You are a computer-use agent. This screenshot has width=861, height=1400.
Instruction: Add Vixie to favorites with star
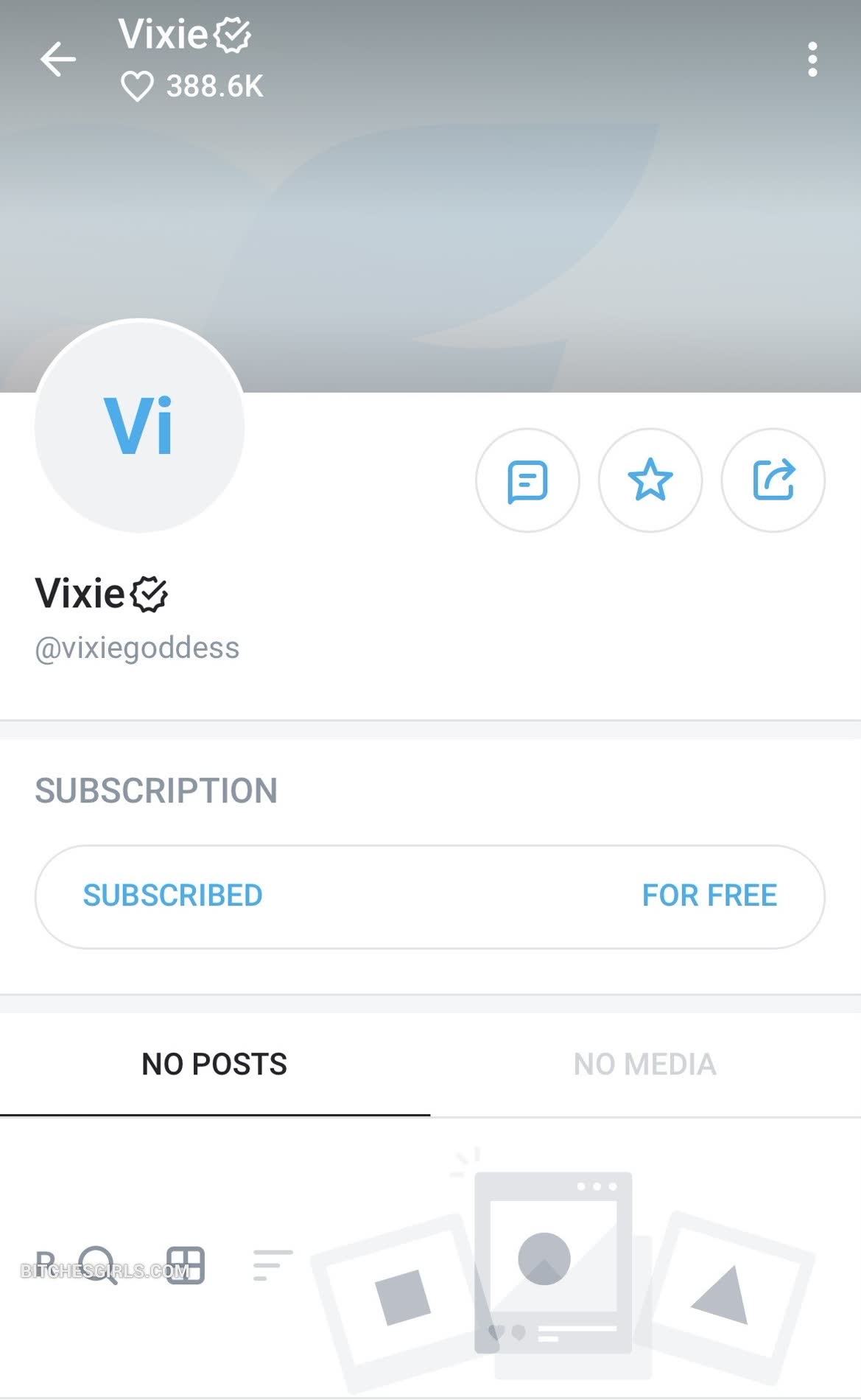(x=650, y=480)
